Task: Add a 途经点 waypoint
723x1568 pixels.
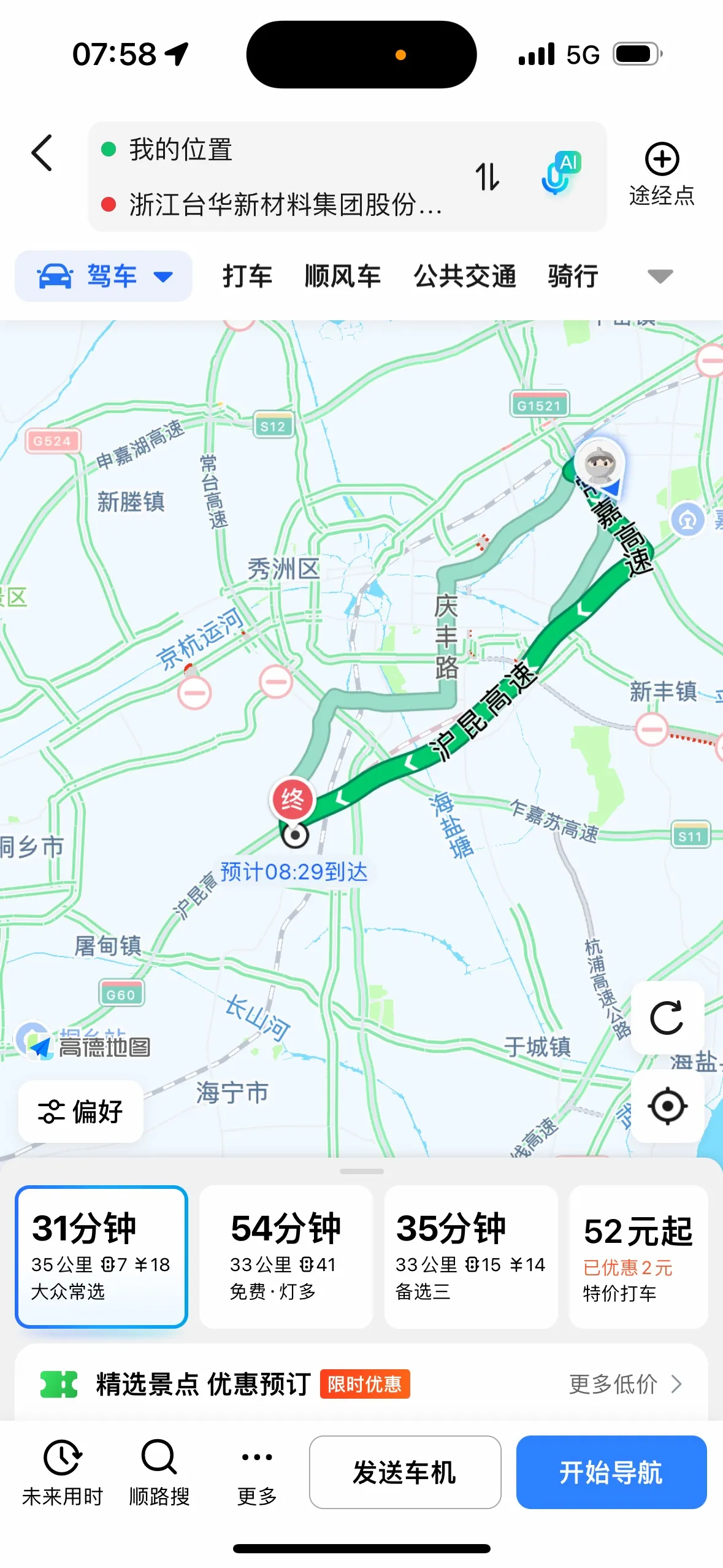Action: click(x=662, y=174)
